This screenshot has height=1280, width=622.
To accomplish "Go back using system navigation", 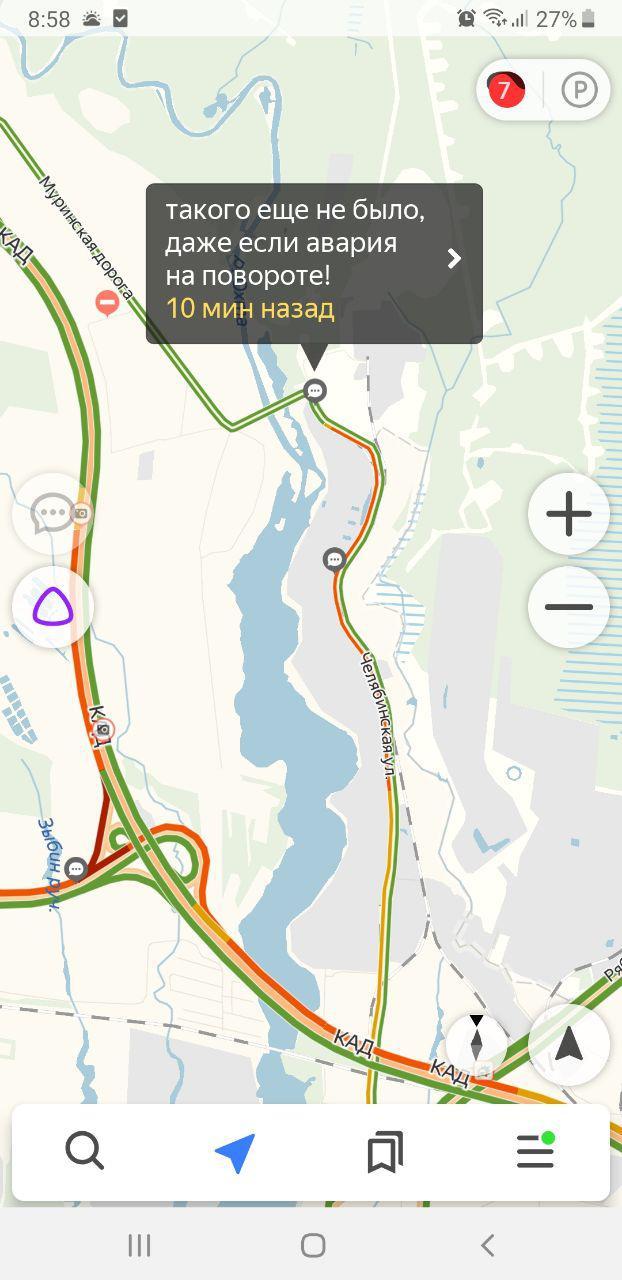I will pos(487,1245).
